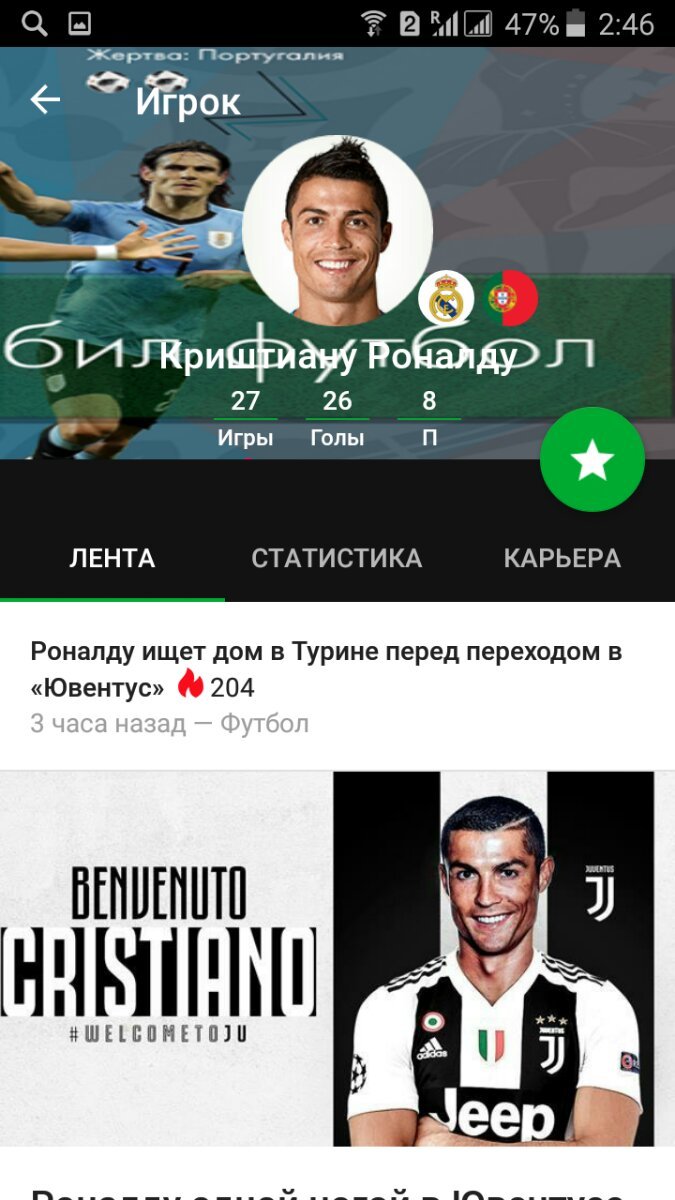
Task: Open the Benvenuto Cristiano news image
Action: tap(337, 958)
